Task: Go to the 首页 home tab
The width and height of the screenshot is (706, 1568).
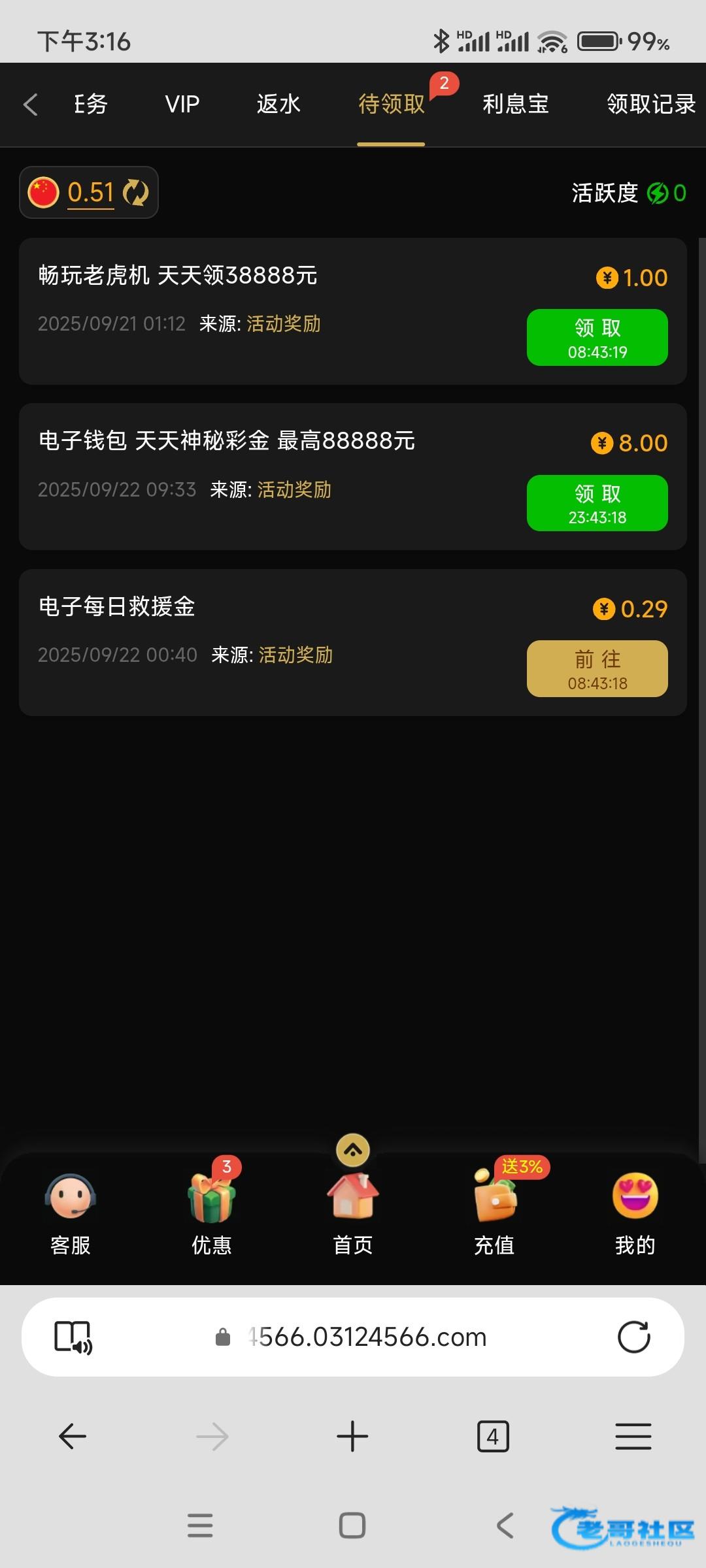Action: pyautogui.click(x=353, y=1215)
